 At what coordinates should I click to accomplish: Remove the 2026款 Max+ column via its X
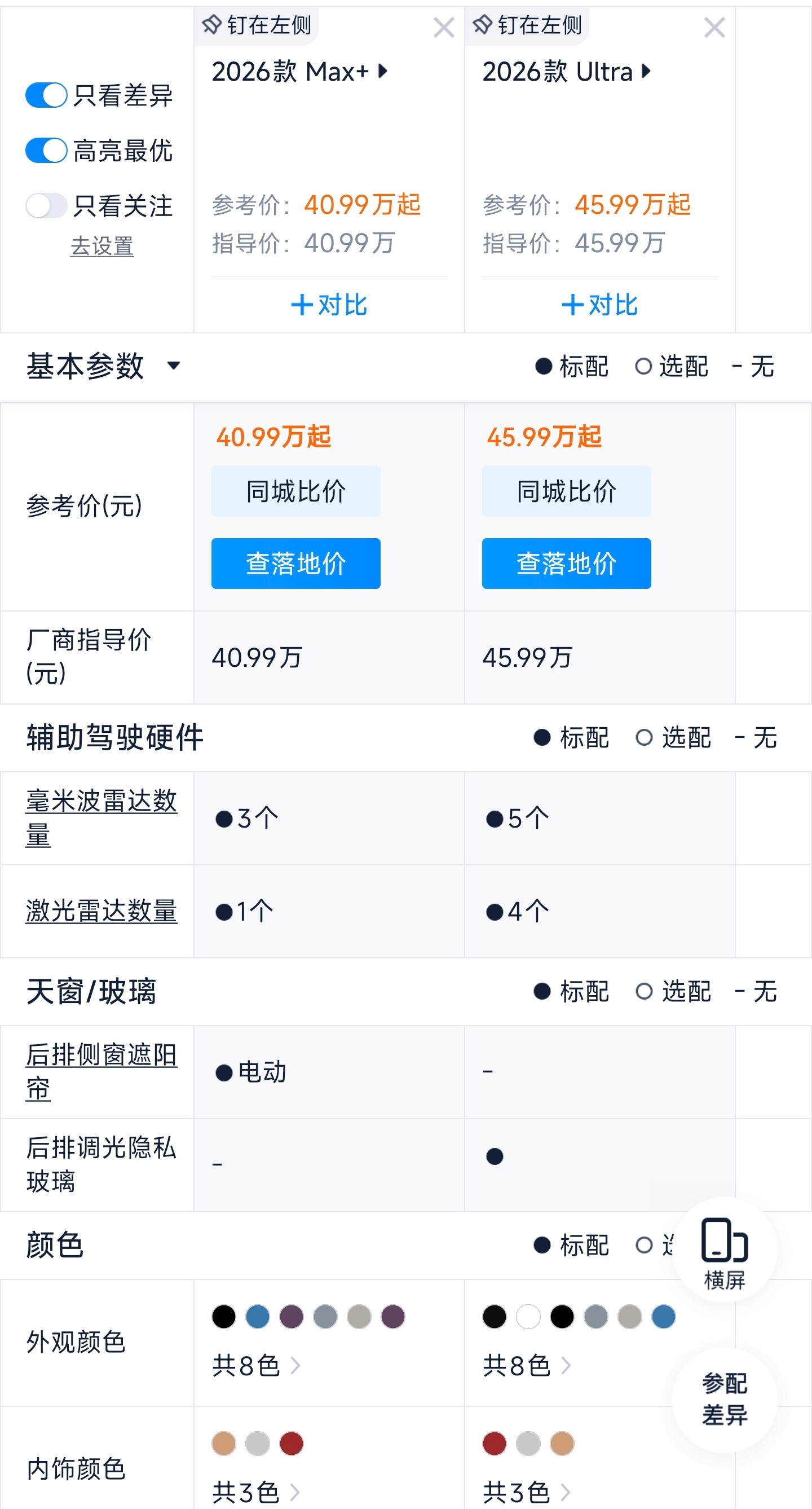443,28
